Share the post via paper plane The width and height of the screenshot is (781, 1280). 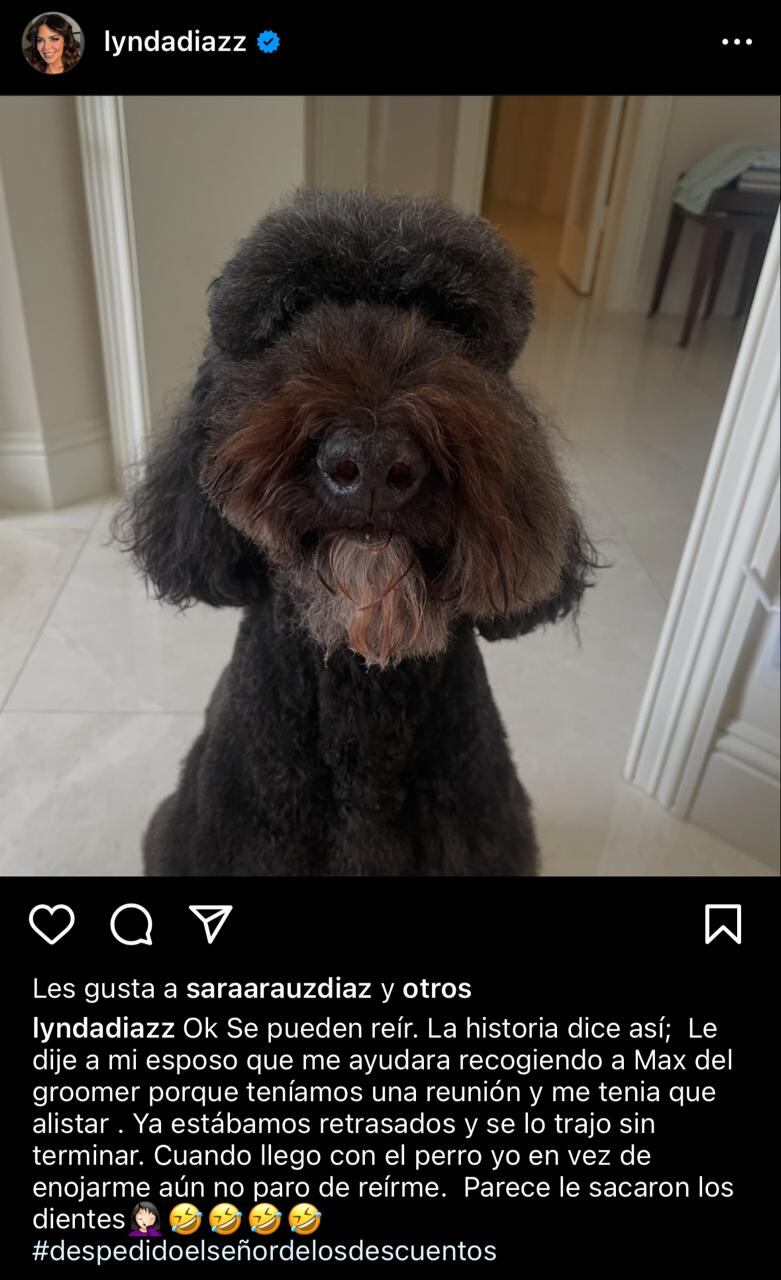[211, 924]
